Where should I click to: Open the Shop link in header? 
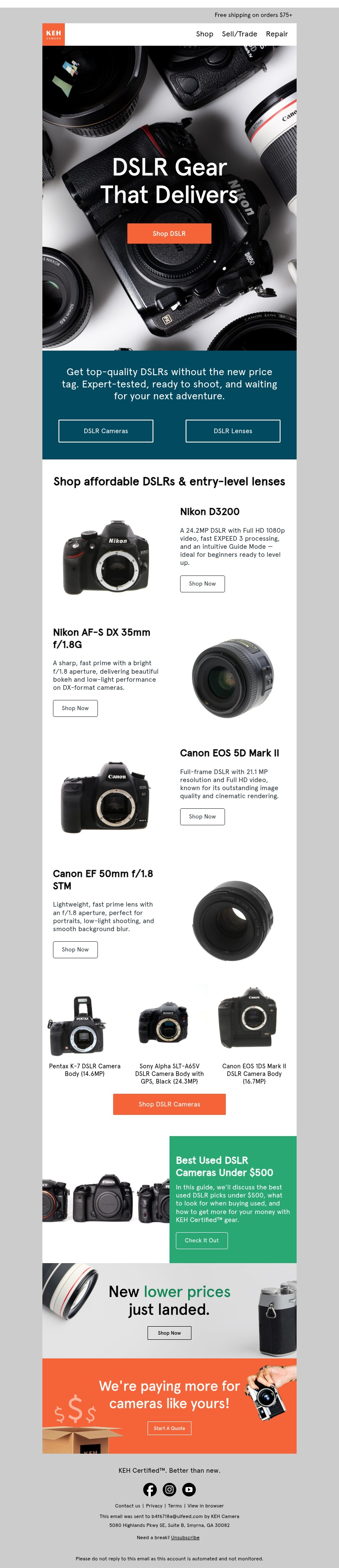tap(205, 34)
